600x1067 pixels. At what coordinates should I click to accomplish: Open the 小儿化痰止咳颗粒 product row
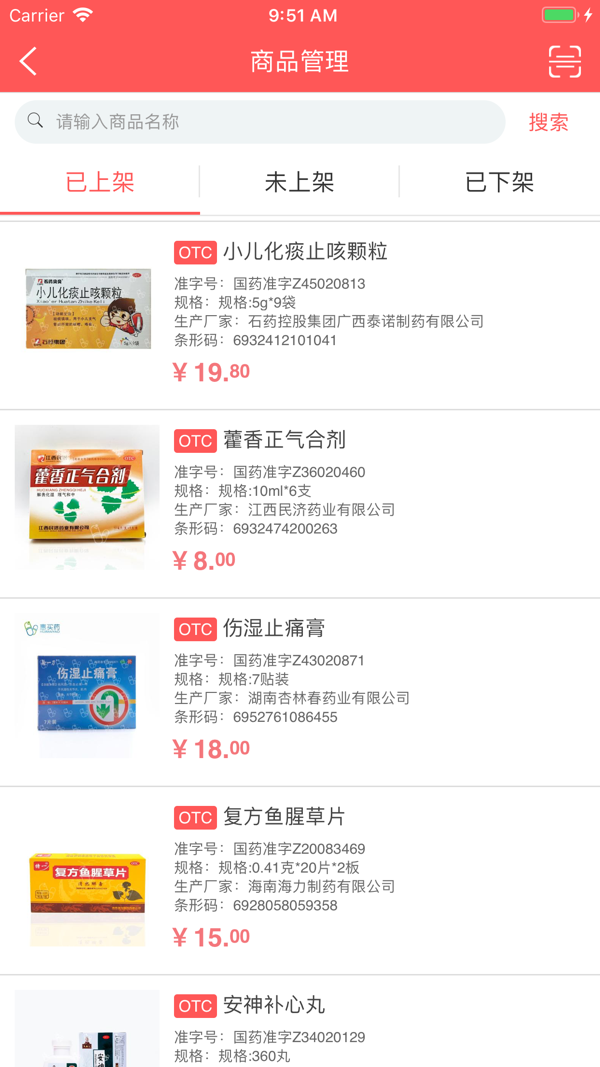click(300, 315)
